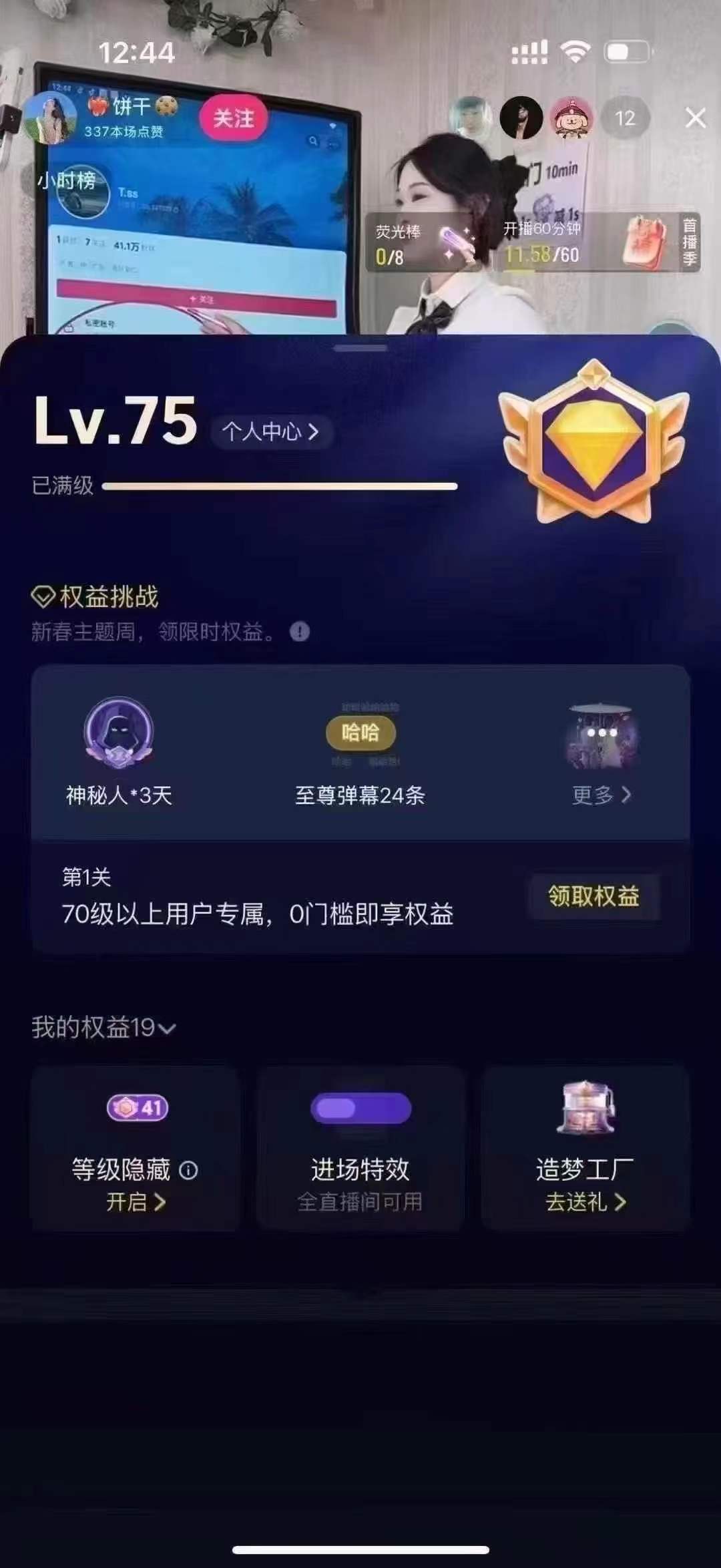Close the live stream with X
The image size is (721, 1568).
point(696,118)
